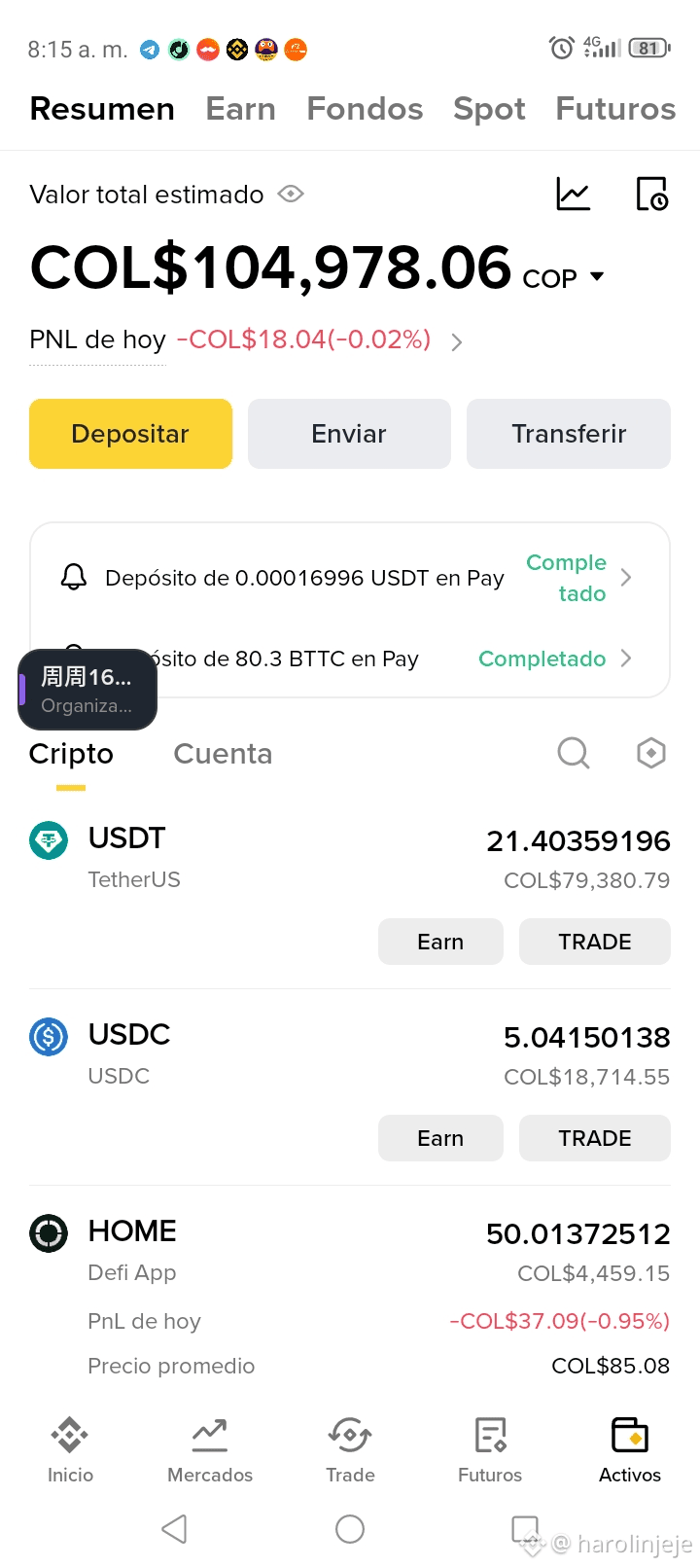This screenshot has height=1568, width=700.
Task: Change the COP display currency
Action: tap(564, 278)
